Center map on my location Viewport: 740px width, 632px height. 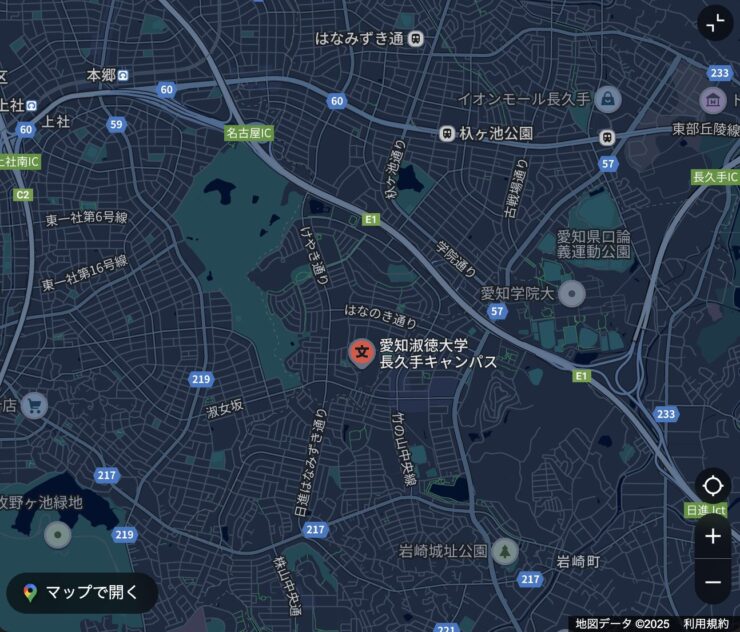click(712, 486)
